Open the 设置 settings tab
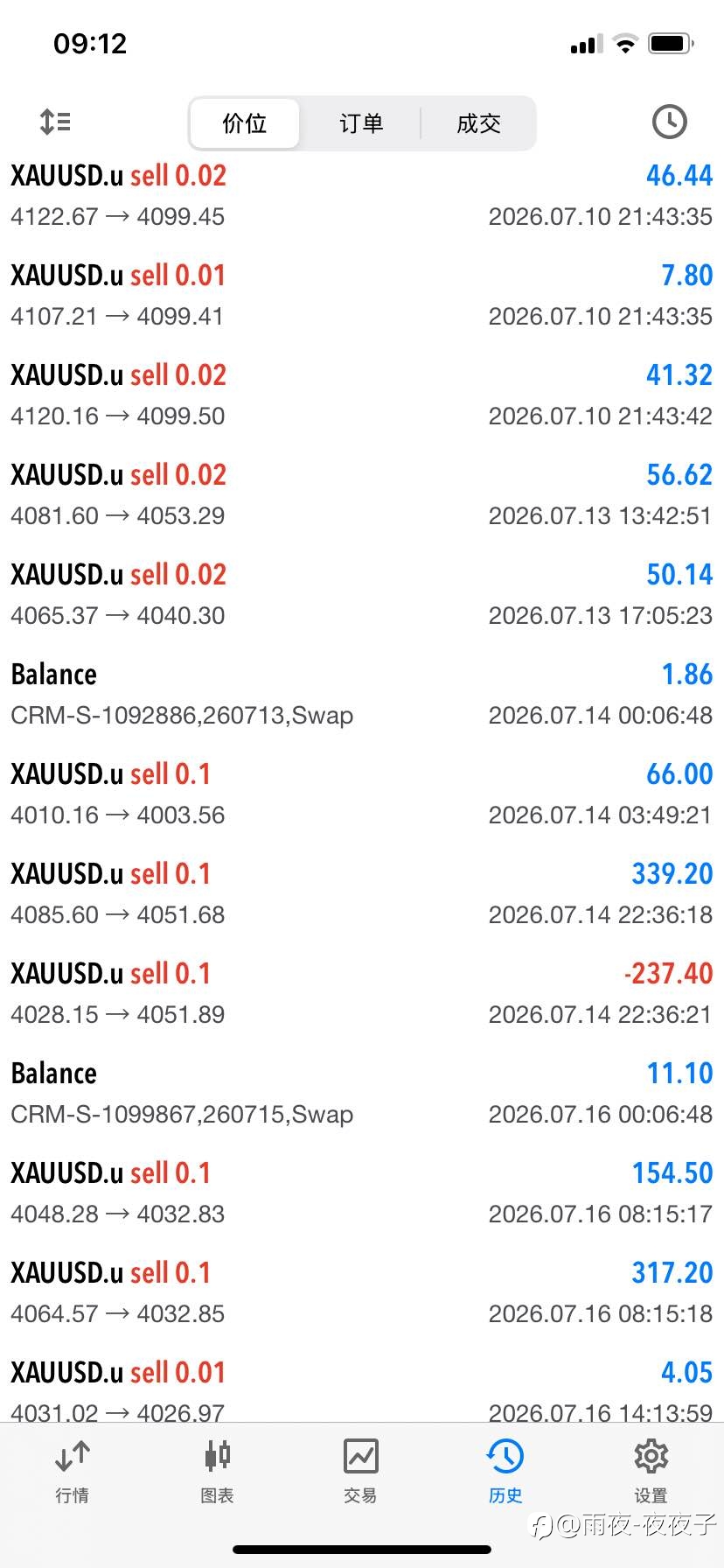The height and width of the screenshot is (1568, 724). click(x=651, y=1472)
